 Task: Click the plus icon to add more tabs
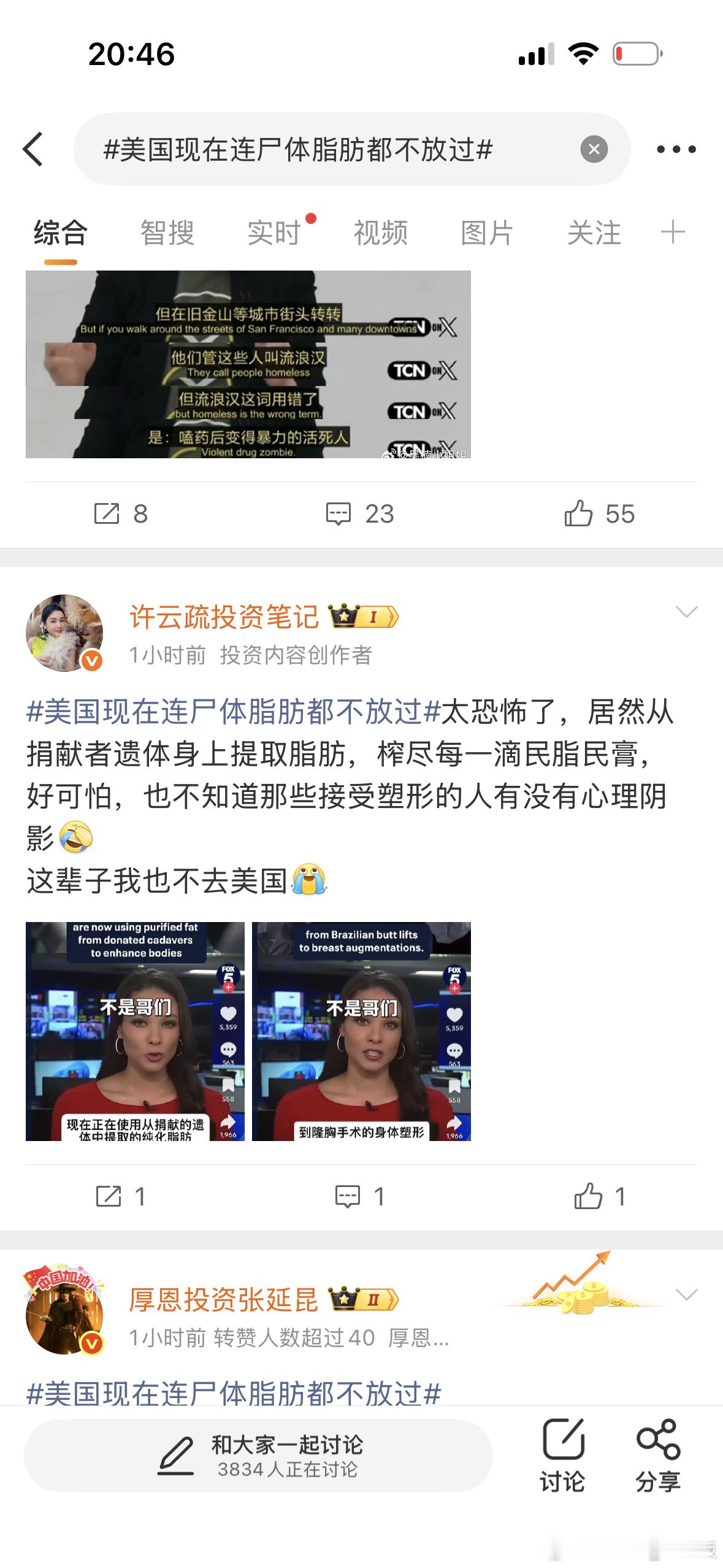(672, 232)
